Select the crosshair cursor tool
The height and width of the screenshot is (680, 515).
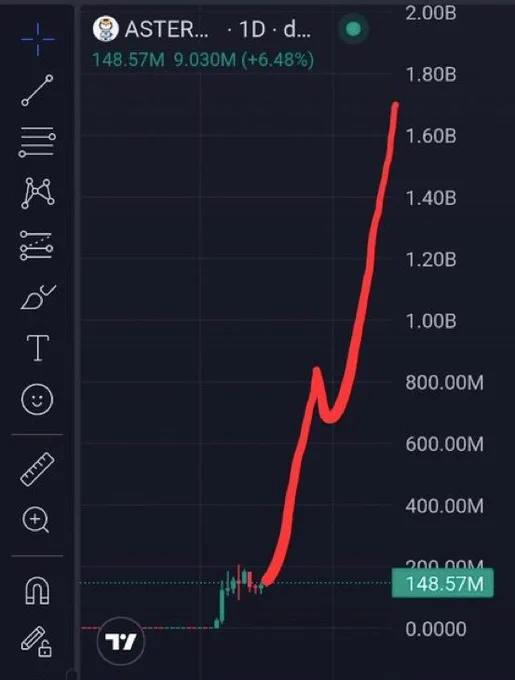(38, 39)
